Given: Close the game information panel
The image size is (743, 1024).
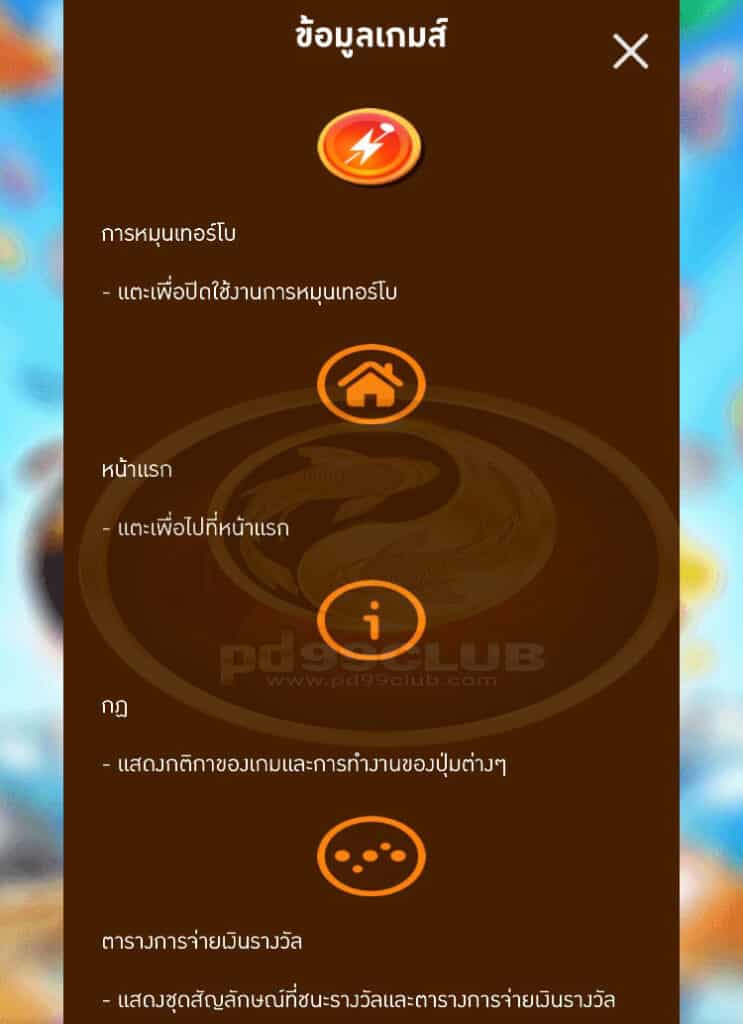Looking at the screenshot, I should click(x=630, y=50).
